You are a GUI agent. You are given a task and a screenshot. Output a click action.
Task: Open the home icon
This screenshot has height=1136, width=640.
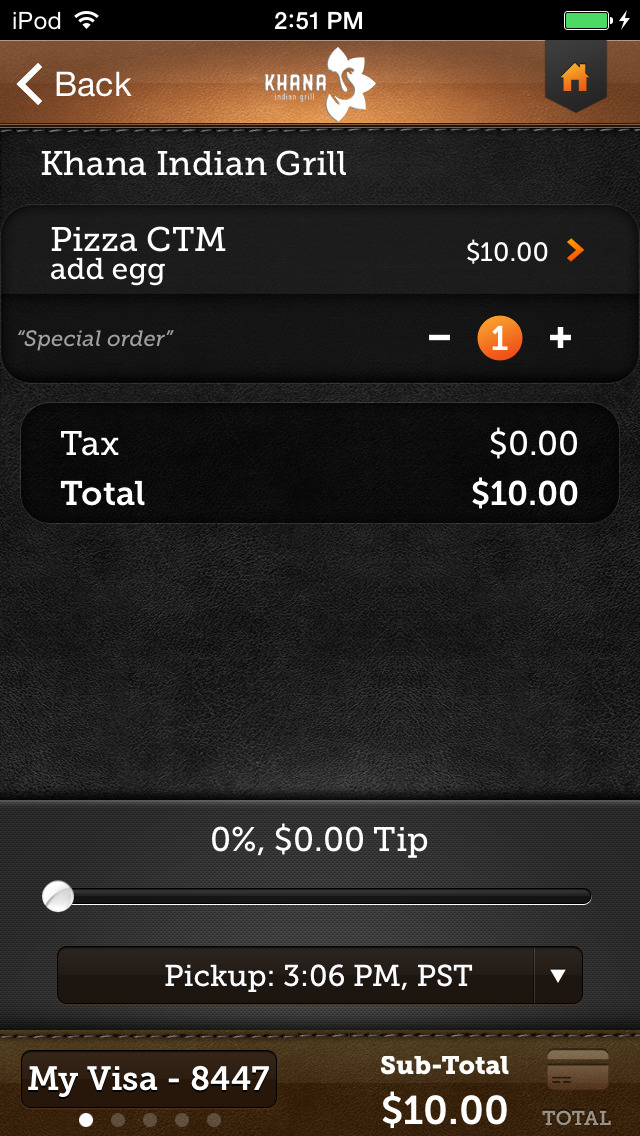point(575,77)
